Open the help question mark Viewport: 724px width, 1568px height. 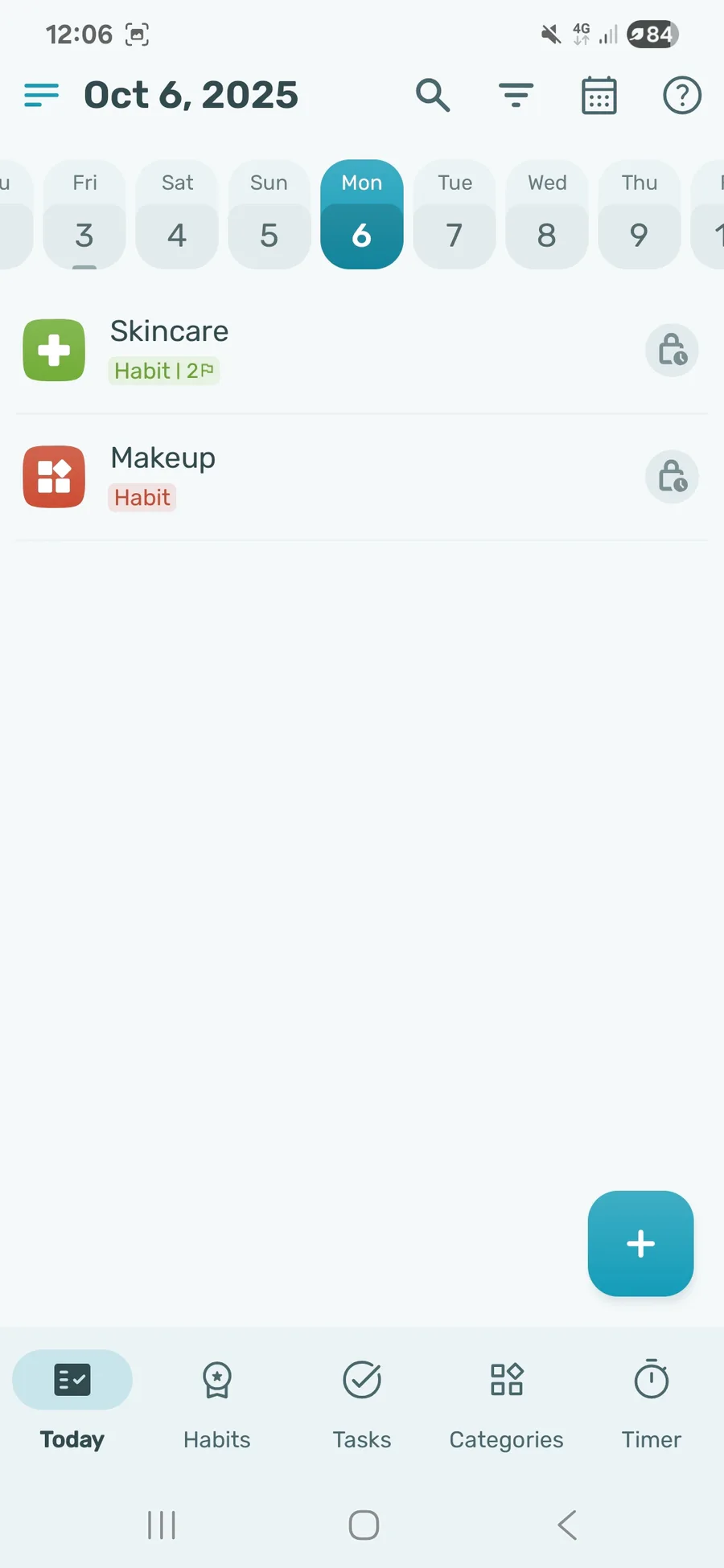pos(682,95)
